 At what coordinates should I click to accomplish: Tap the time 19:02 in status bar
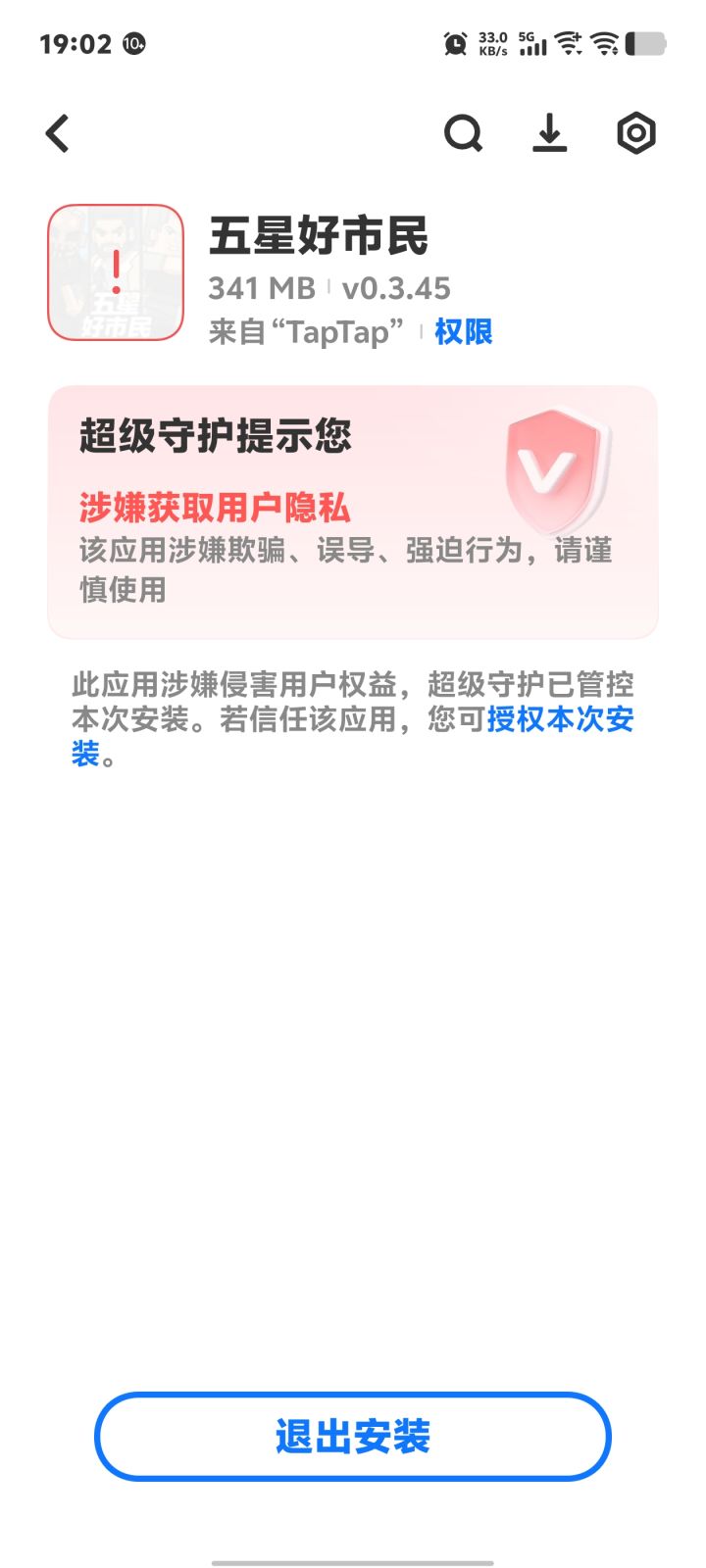coord(75,43)
